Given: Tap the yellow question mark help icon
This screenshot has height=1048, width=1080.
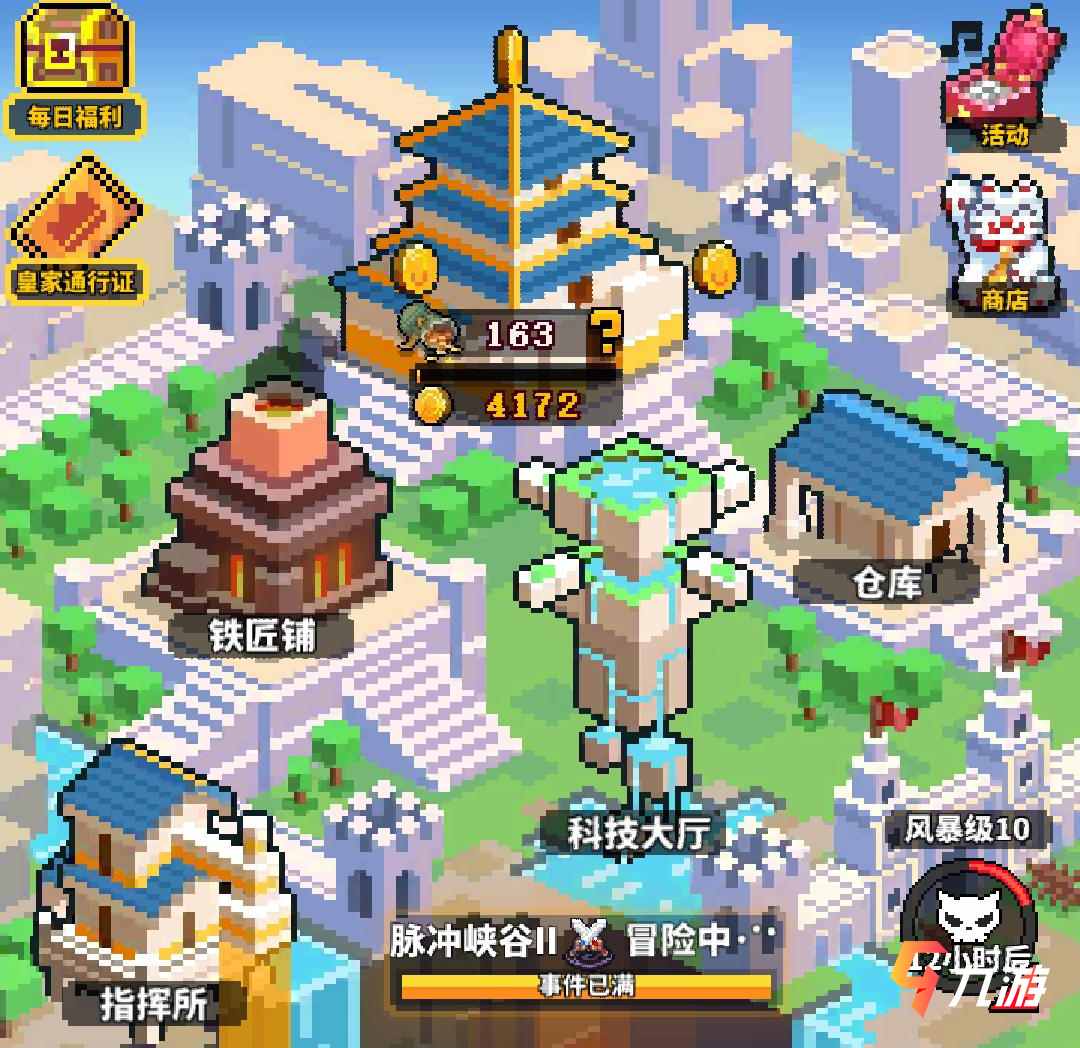Looking at the screenshot, I should click(604, 332).
